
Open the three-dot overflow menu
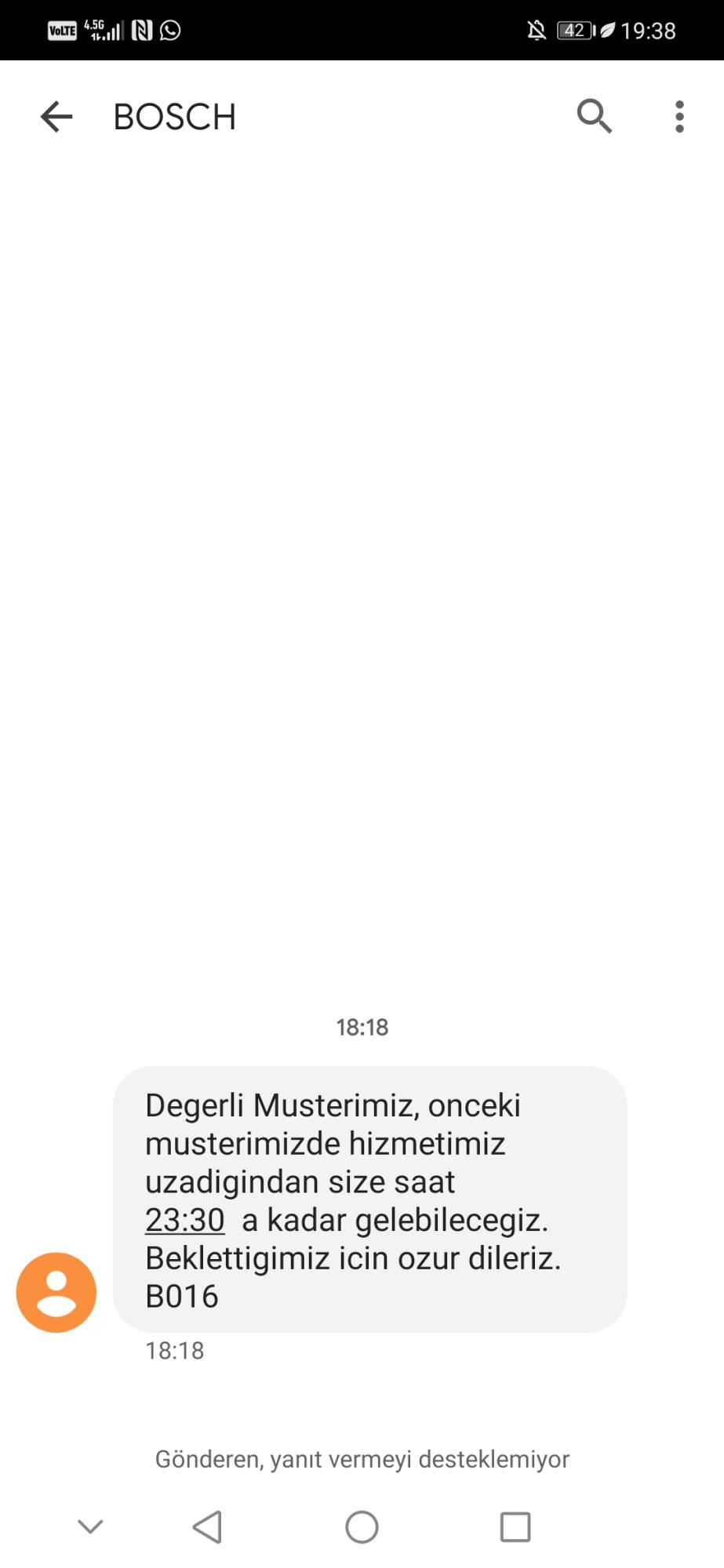click(x=679, y=117)
